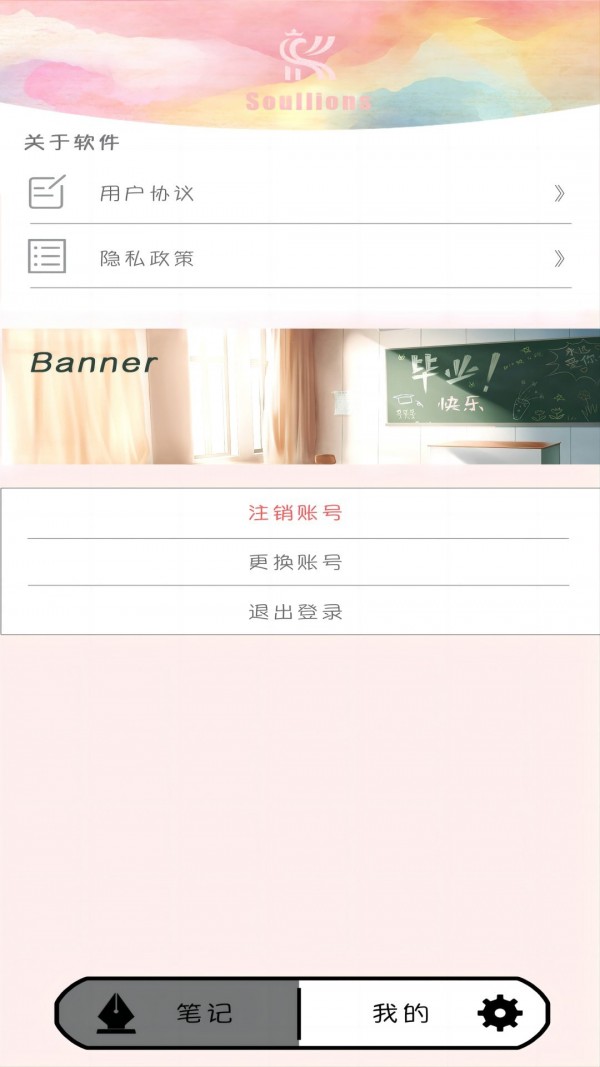Open the 隐私政策 row
This screenshot has width=600, height=1067.
coord(300,258)
